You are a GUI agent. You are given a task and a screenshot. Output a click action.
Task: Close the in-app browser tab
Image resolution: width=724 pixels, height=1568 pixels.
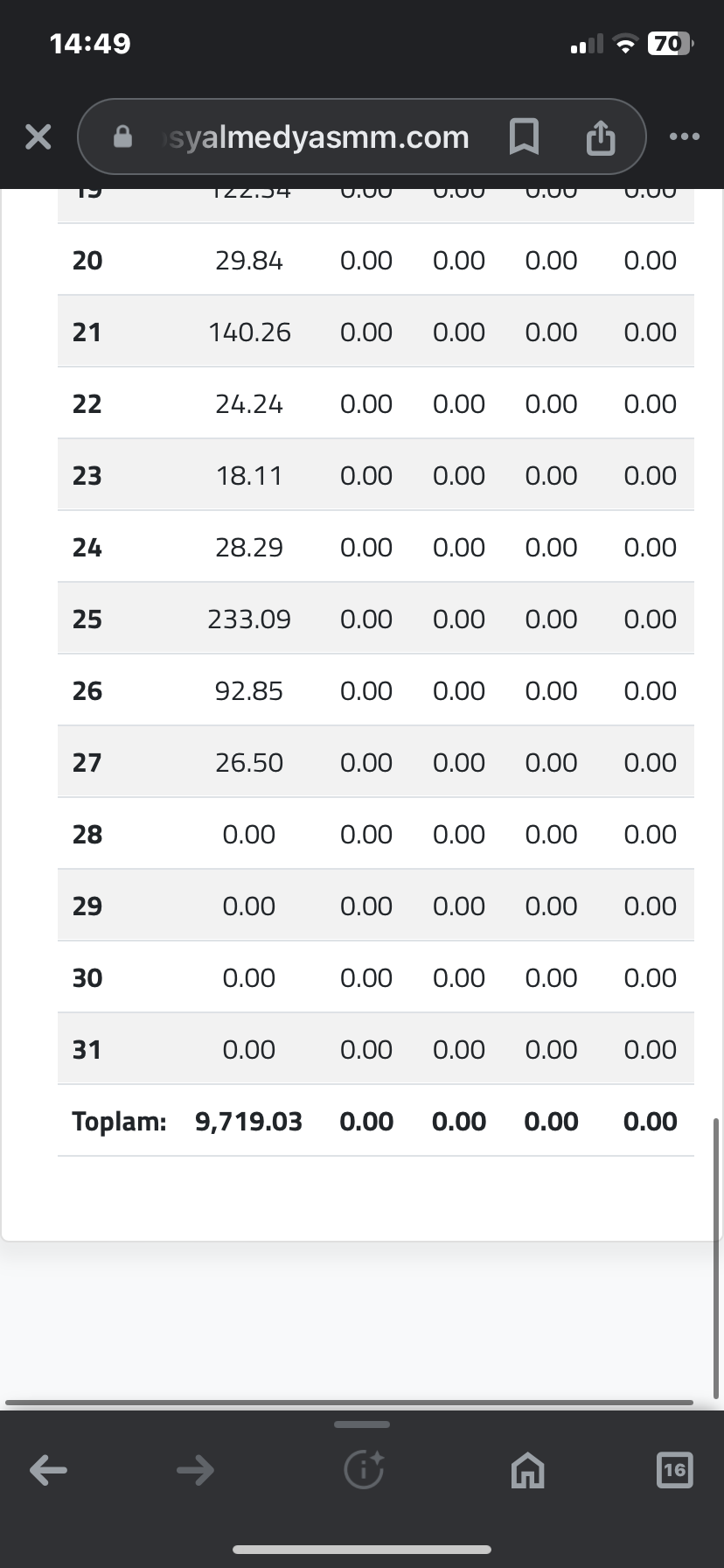(38, 136)
